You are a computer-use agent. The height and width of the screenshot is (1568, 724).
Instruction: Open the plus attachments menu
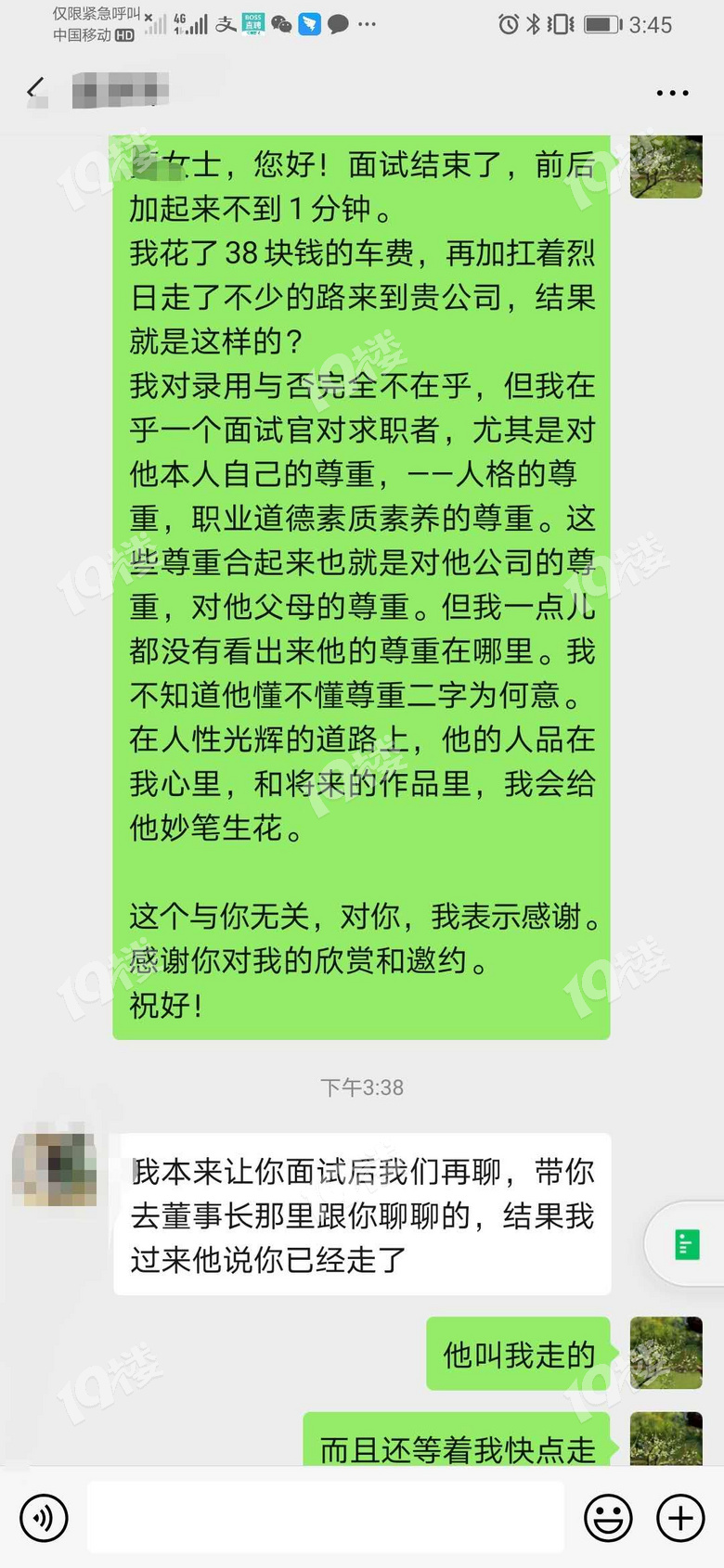click(680, 1518)
